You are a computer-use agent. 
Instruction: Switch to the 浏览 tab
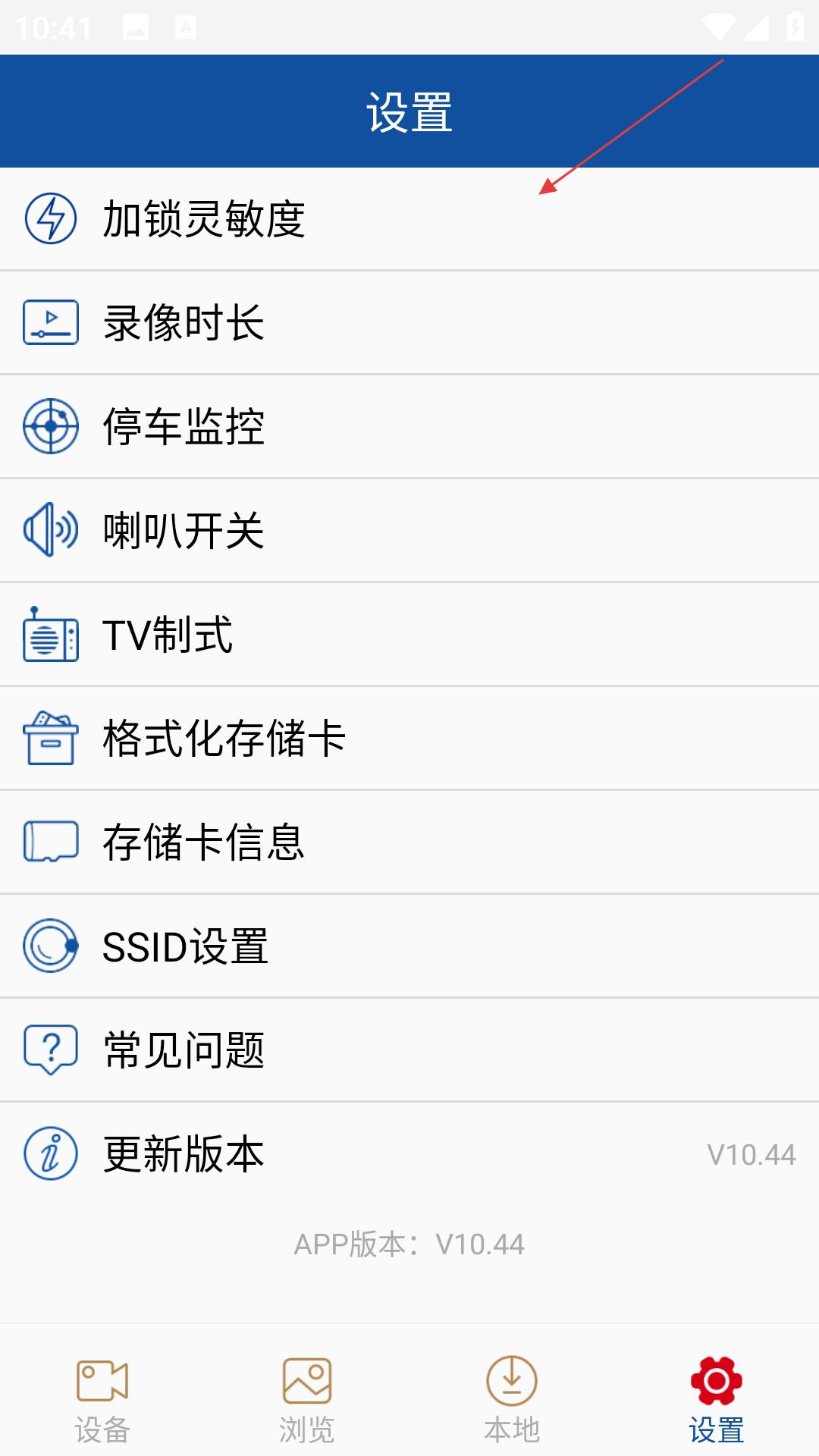[x=307, y=1400]
